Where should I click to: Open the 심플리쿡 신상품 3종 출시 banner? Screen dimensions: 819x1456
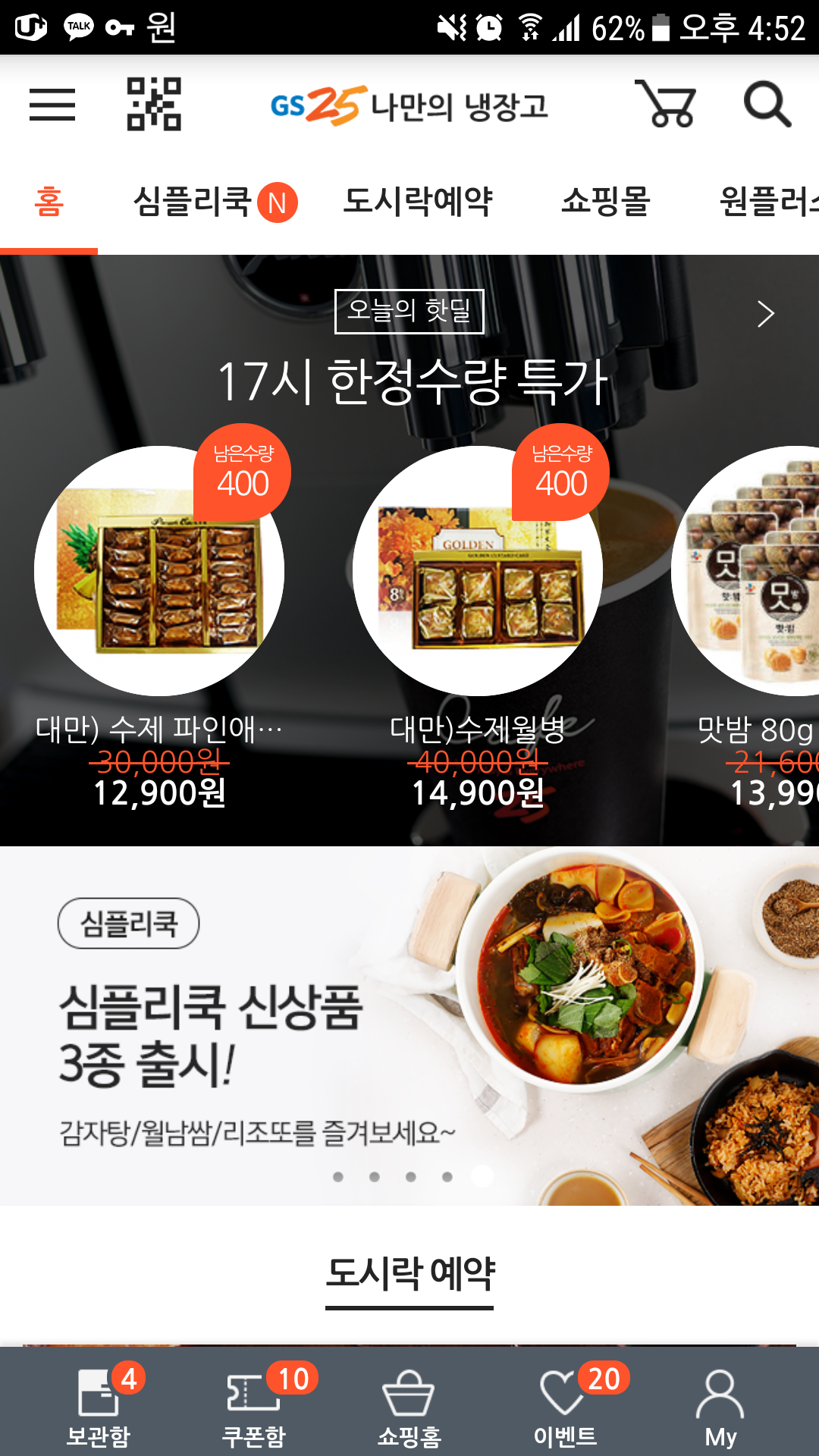pyautogui.click(x=409, y=1025)
